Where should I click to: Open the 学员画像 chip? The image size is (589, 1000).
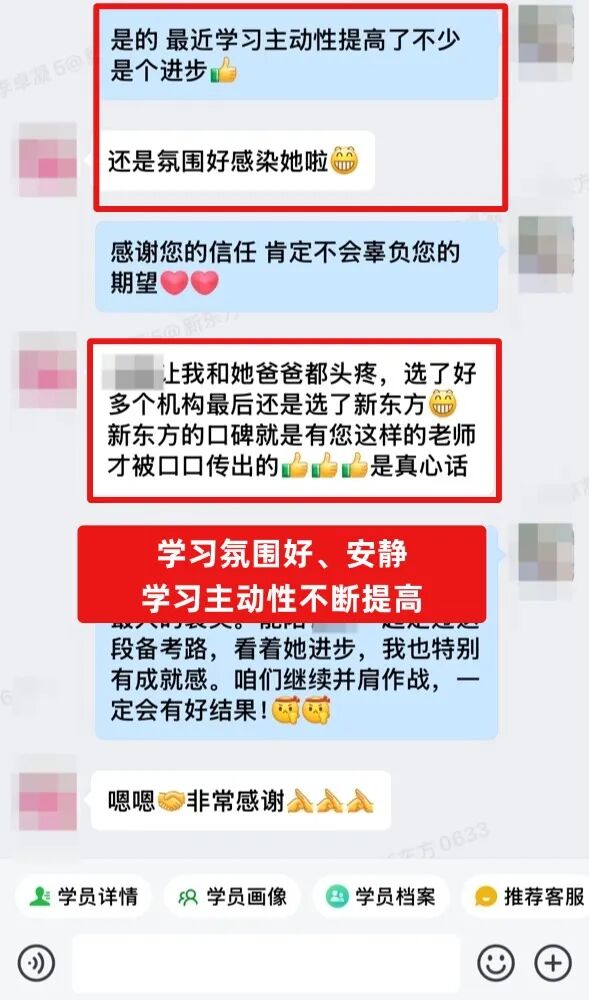click(x=232, y=896)
